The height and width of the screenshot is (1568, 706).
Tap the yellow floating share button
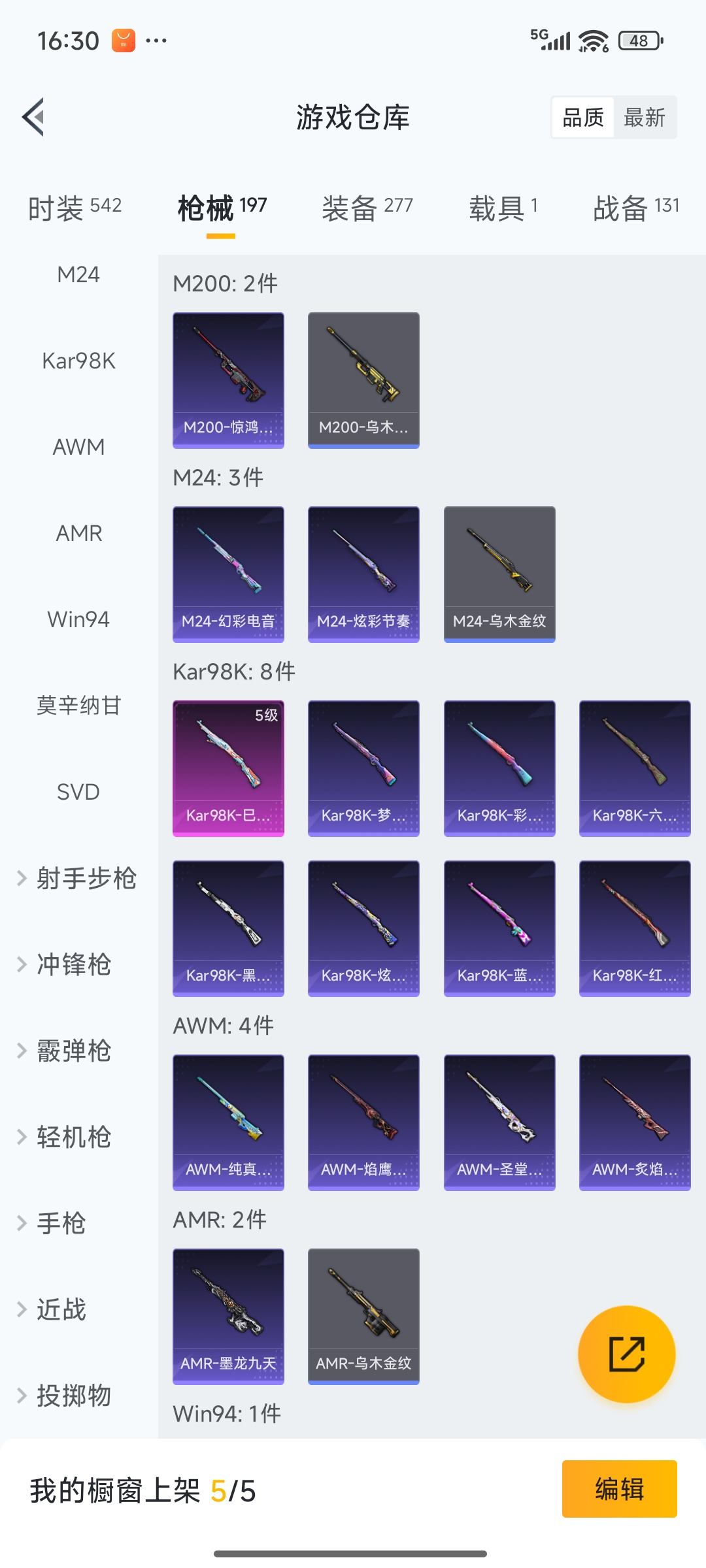point(626,1354)
